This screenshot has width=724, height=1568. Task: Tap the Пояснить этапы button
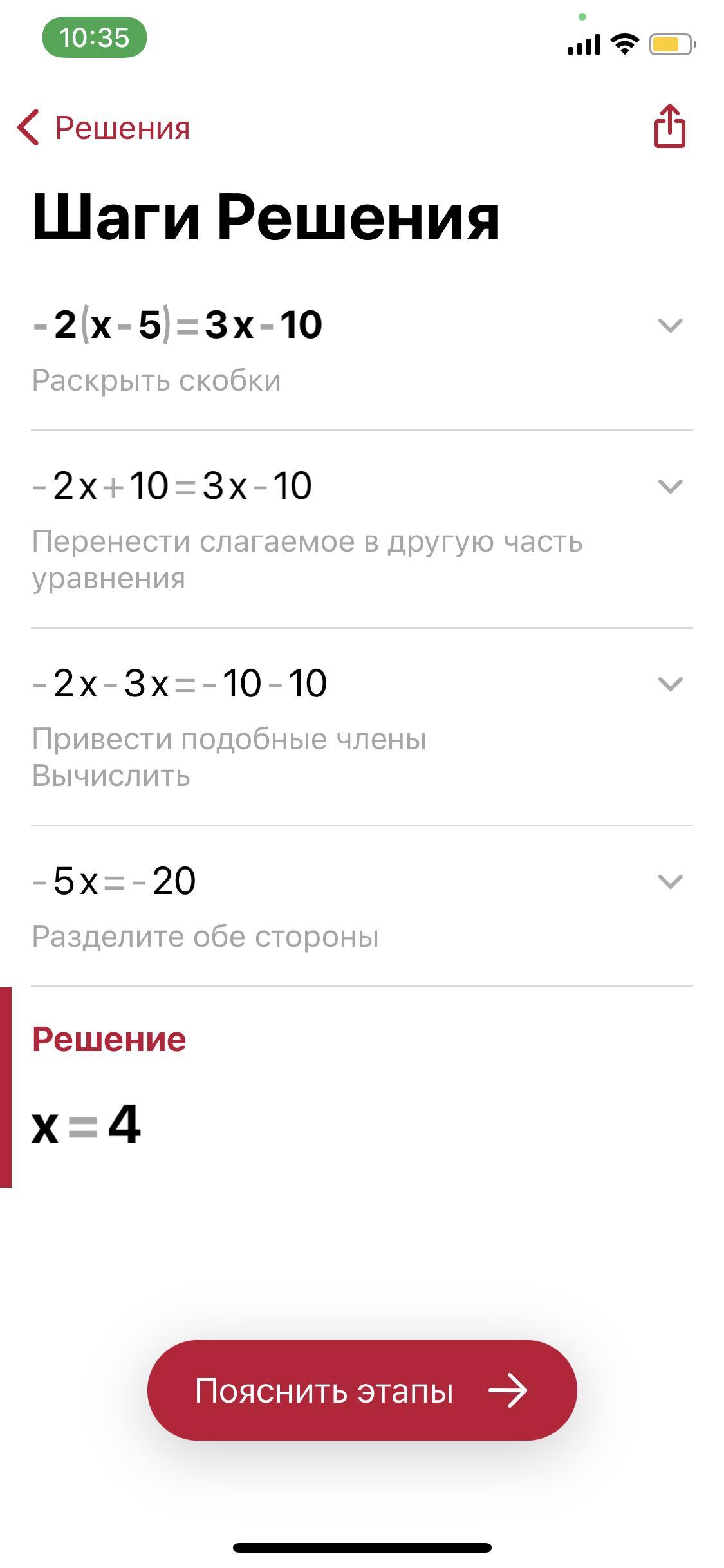point(362,1390)
